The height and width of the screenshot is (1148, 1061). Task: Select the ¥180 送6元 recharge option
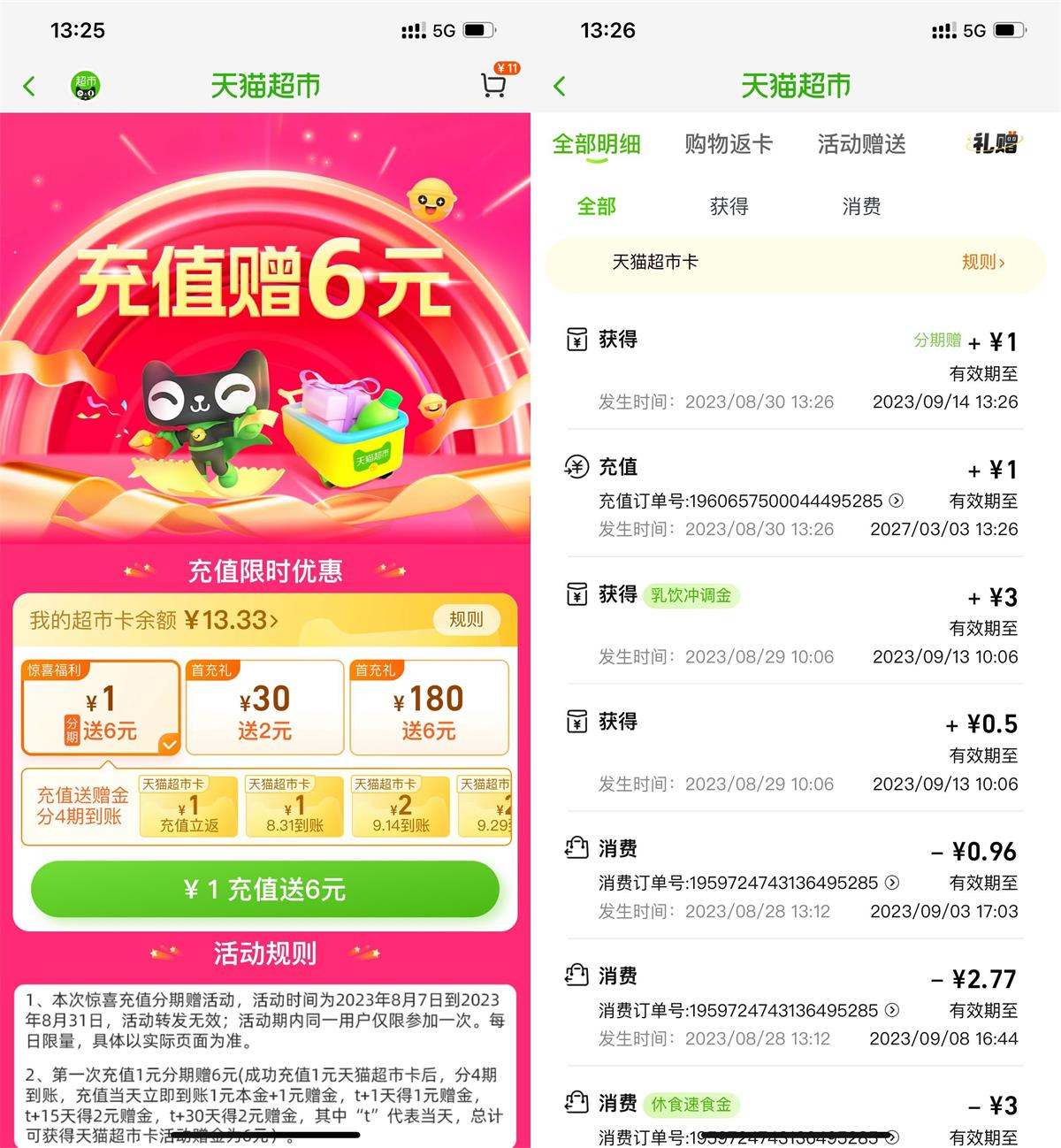pyautogui.click(x=429, y=708)
